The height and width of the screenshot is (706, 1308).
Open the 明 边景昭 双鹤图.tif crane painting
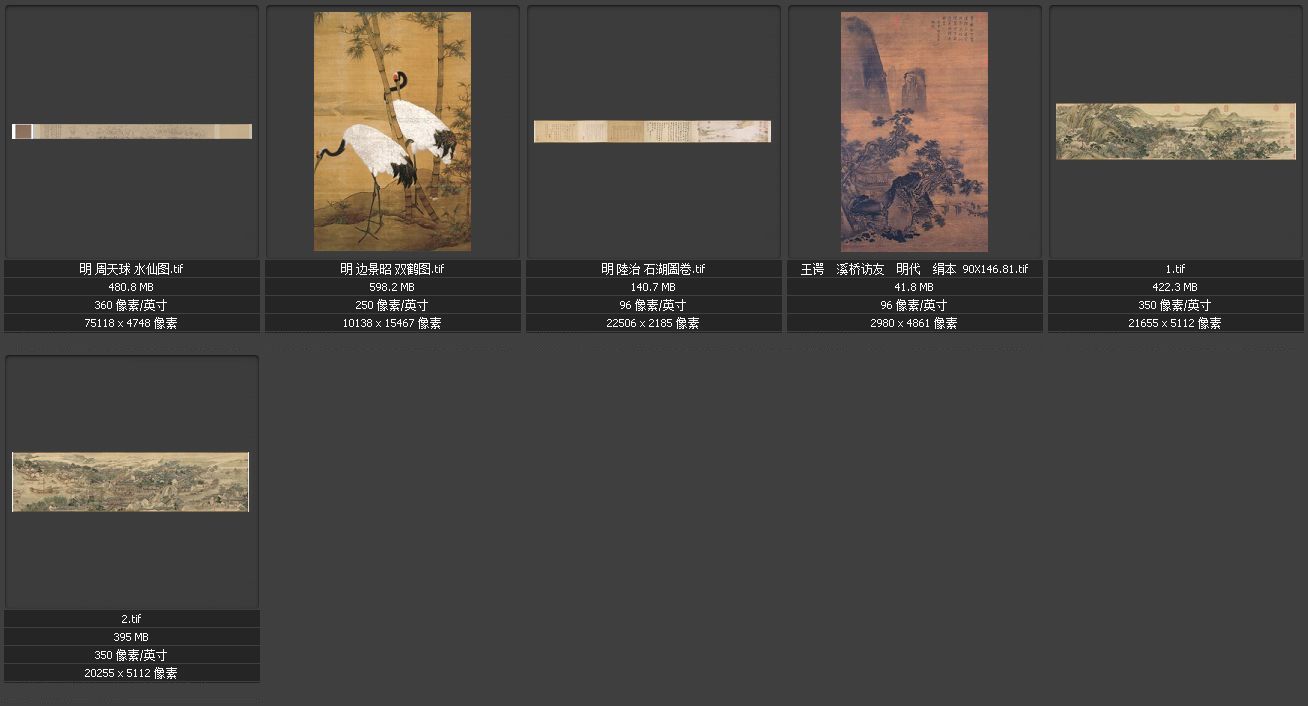click(392, 131)
